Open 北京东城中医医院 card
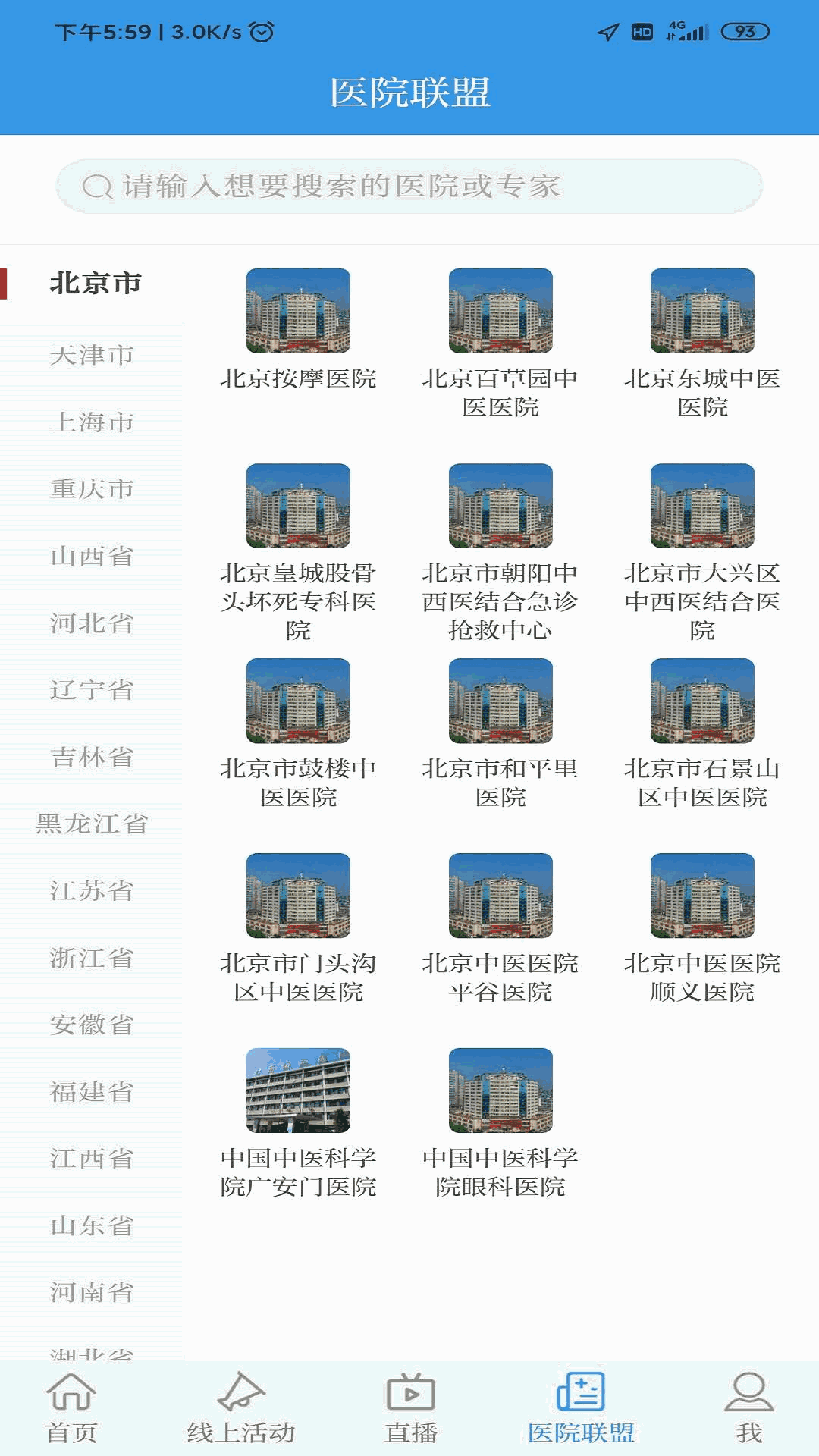The width and height of the screenshot is (819, 1456). 702,341
